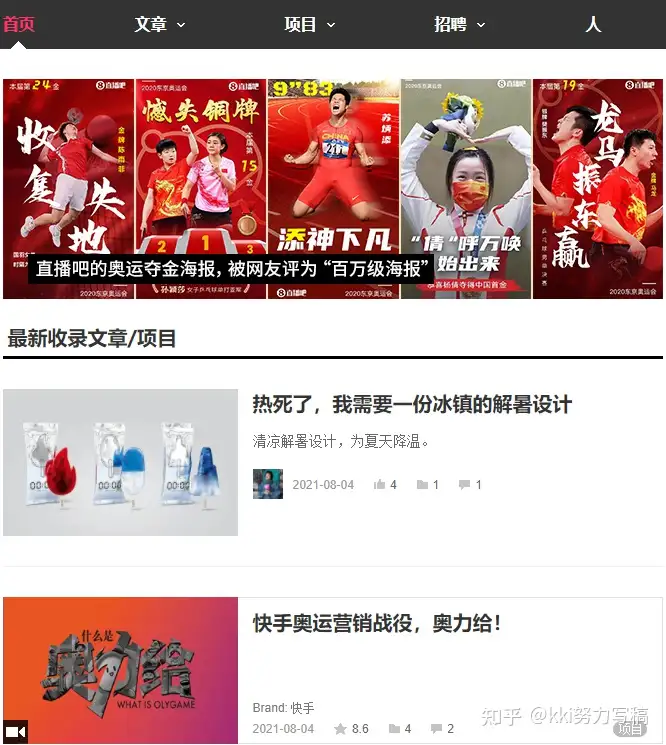This screenshot has width=666, height=745.
Task: Go to the 首页 home tab
Action: coord(19,24)
